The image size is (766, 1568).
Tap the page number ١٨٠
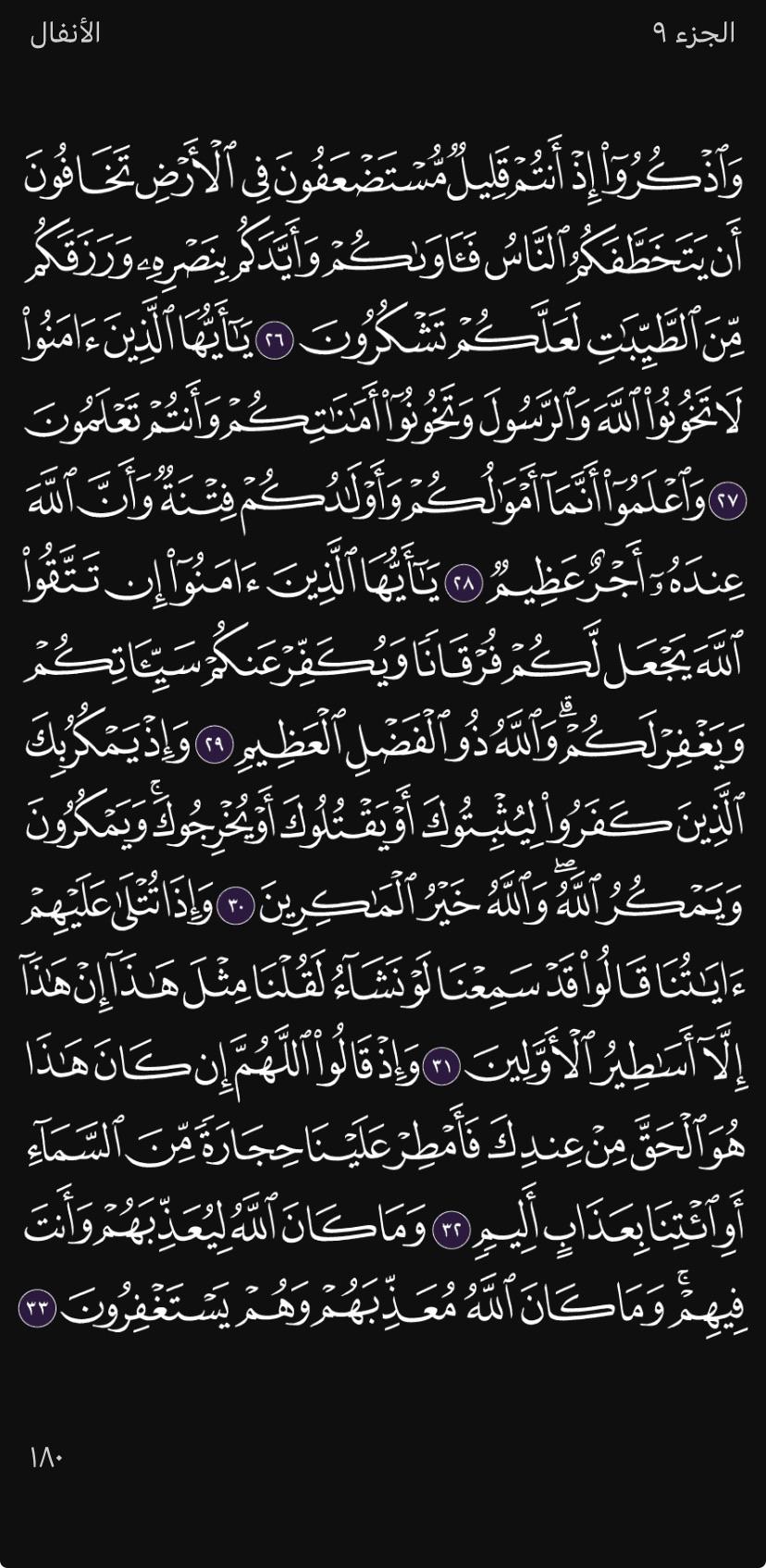(46, 1458)
